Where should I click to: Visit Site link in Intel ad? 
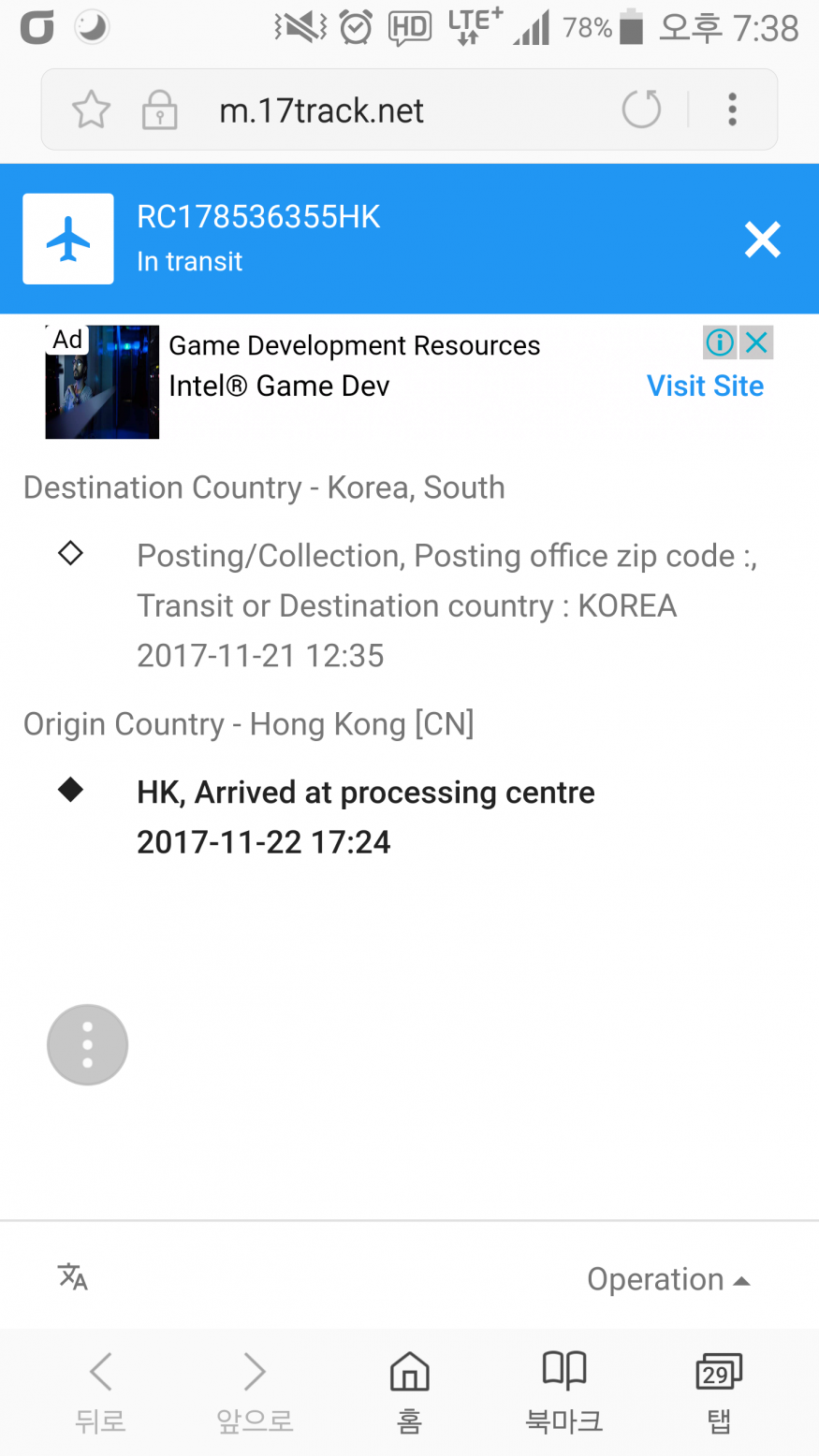point(705,386)
